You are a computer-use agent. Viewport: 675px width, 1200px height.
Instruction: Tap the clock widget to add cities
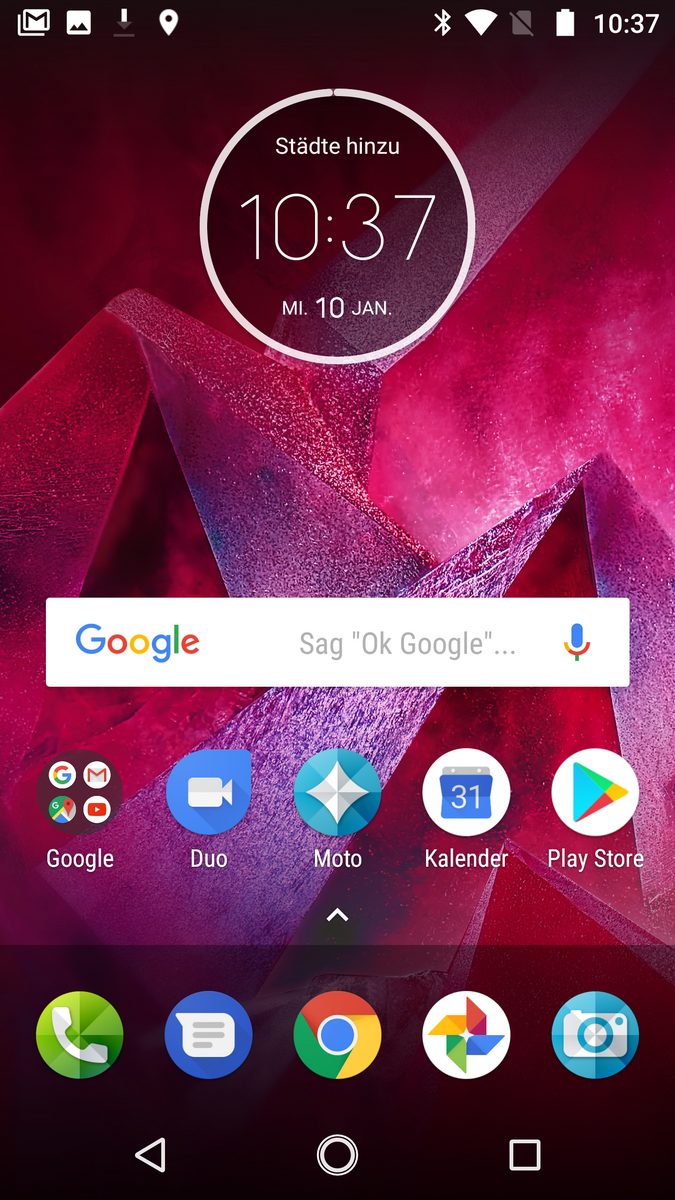[x=337, y=147]
